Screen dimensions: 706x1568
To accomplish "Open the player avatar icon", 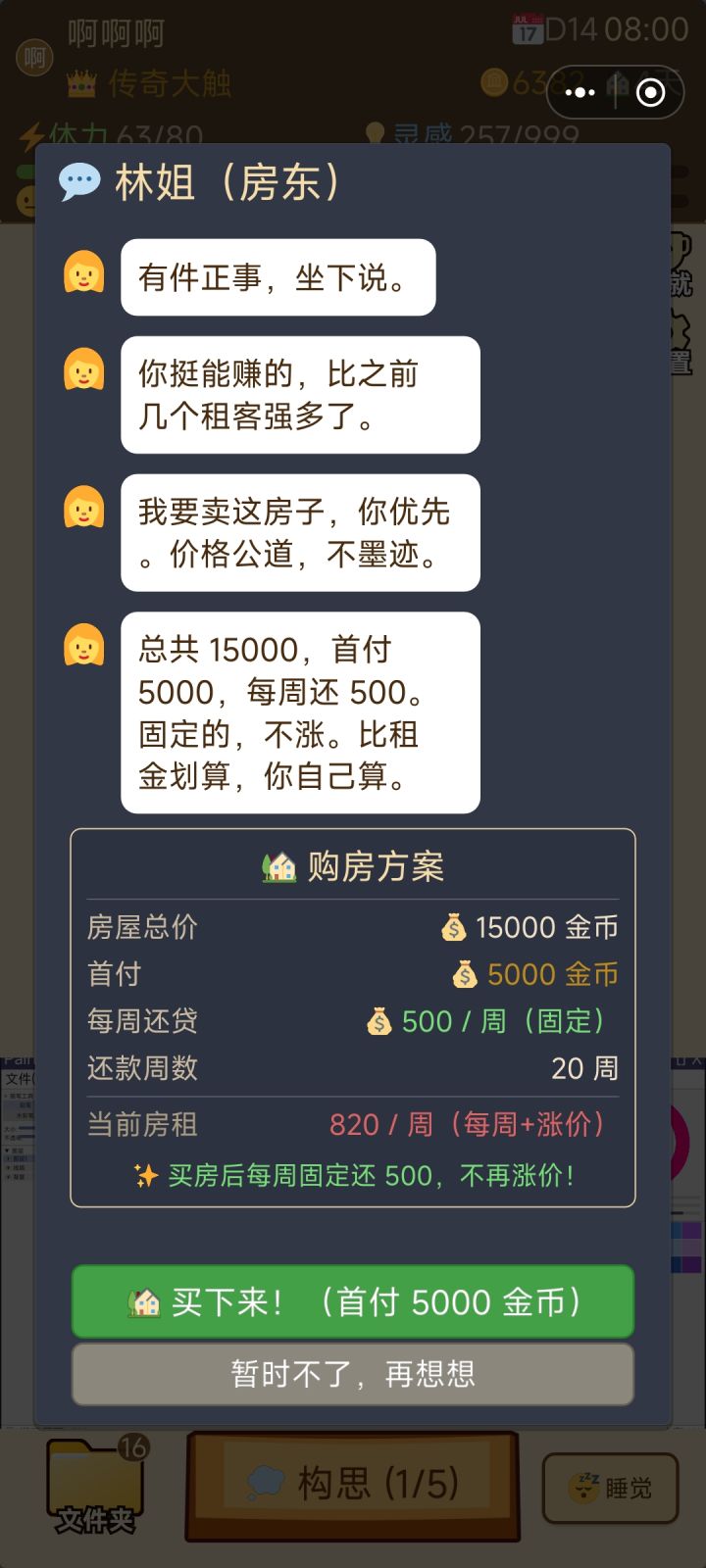I will click(x=32, y=58).
